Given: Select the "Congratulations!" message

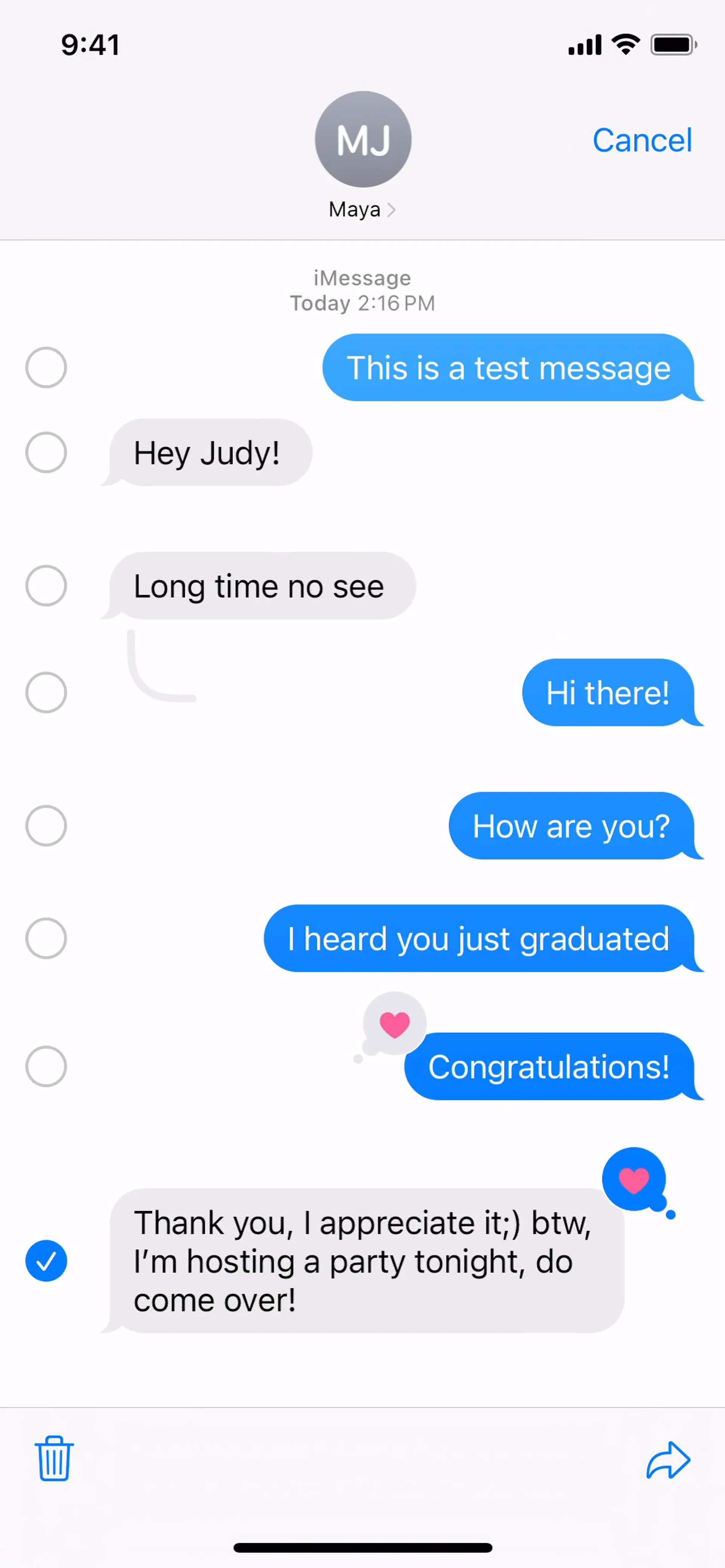Looking at the screenshot, I should pyautogui.click(x=46, y=1066).
